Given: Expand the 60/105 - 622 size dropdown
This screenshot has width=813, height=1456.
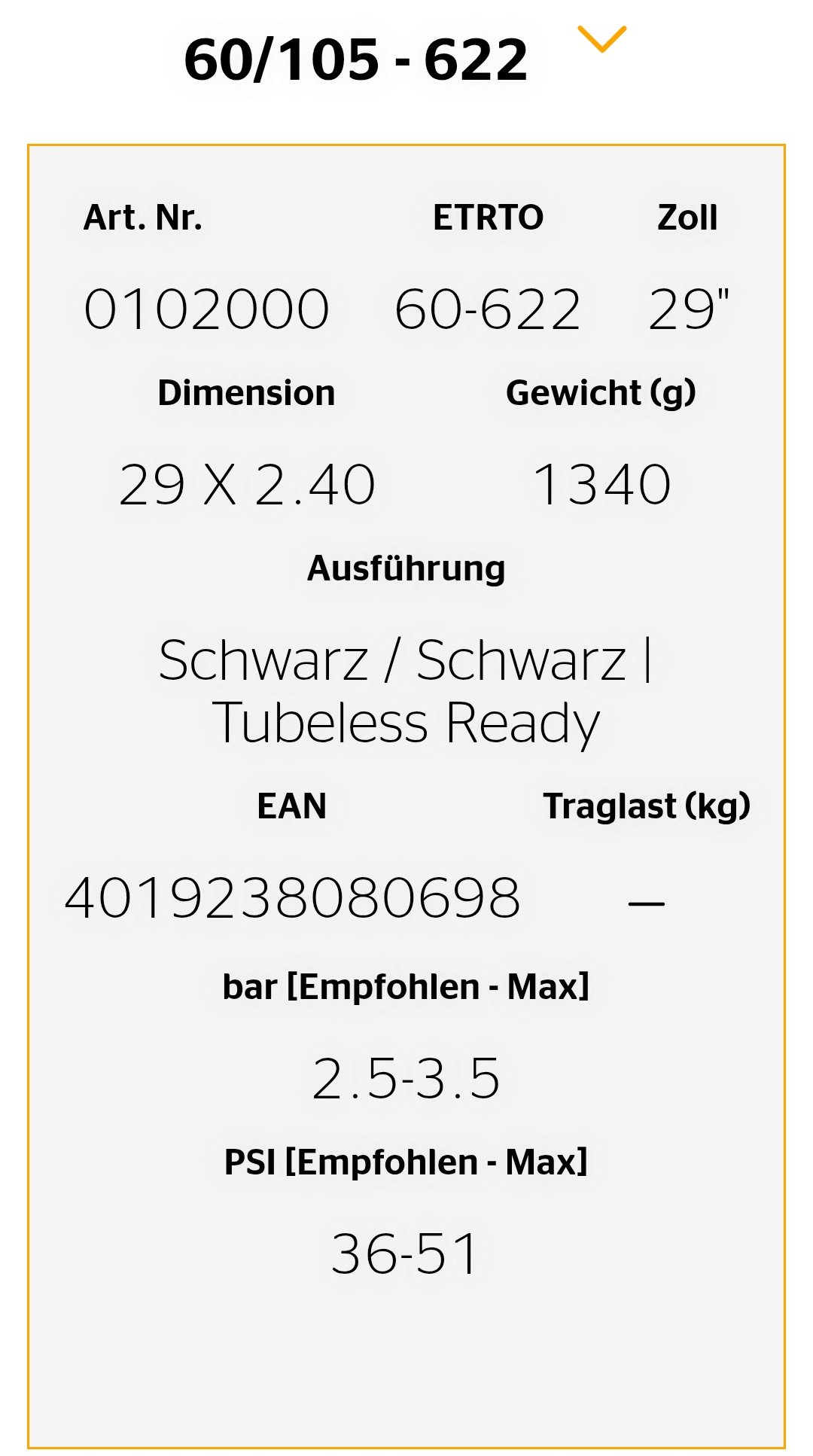Looking at the screenshot, I should (601, 40).
